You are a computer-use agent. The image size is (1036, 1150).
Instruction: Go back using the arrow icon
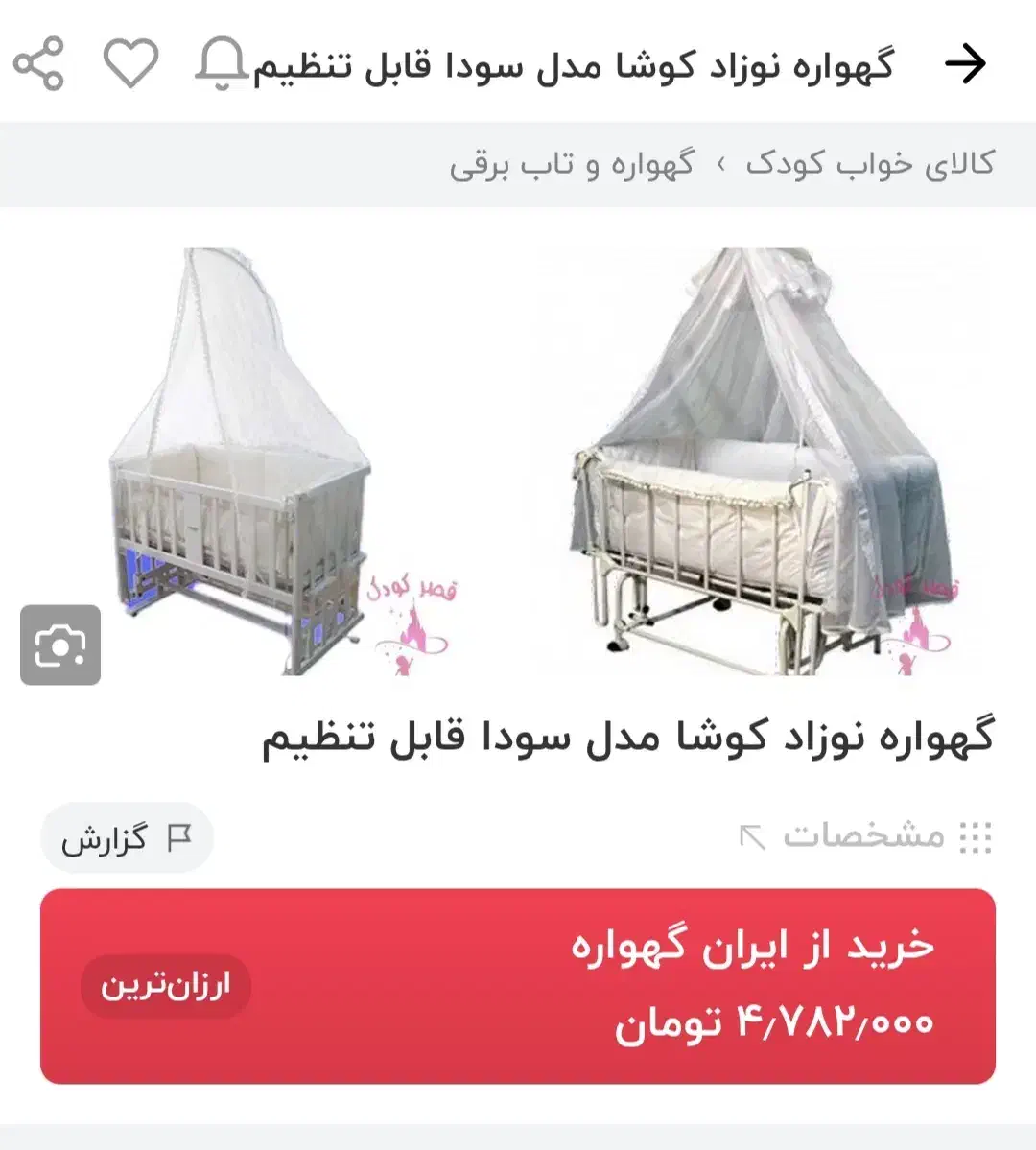(x=965, y=64)
